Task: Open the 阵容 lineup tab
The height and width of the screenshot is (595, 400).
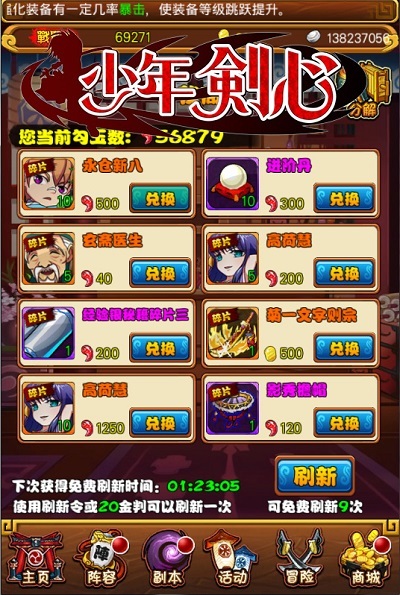Action: pyautogui.click(x=101, y=559)
